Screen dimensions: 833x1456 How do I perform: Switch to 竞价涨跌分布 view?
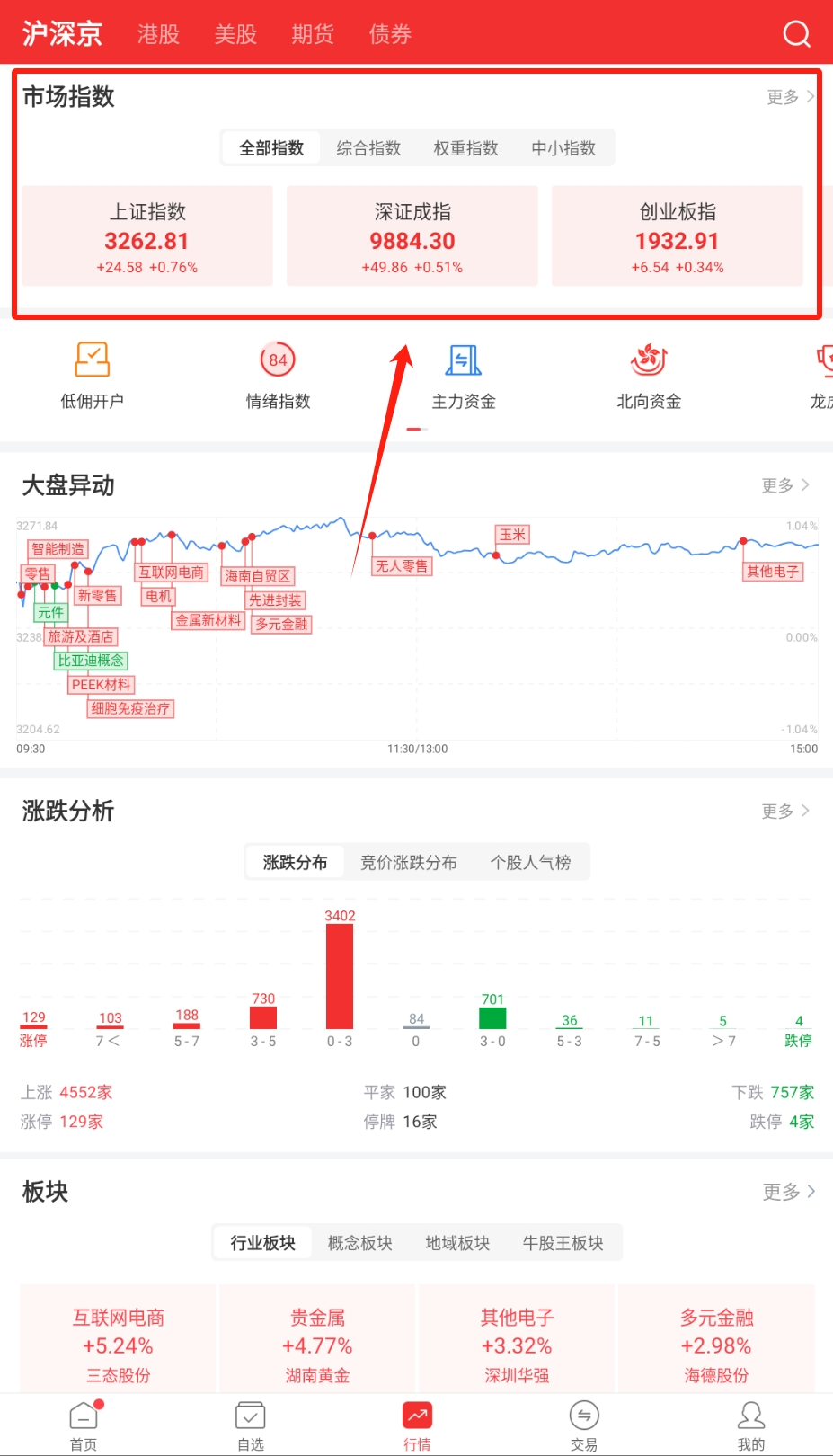(x=408, y=863)
